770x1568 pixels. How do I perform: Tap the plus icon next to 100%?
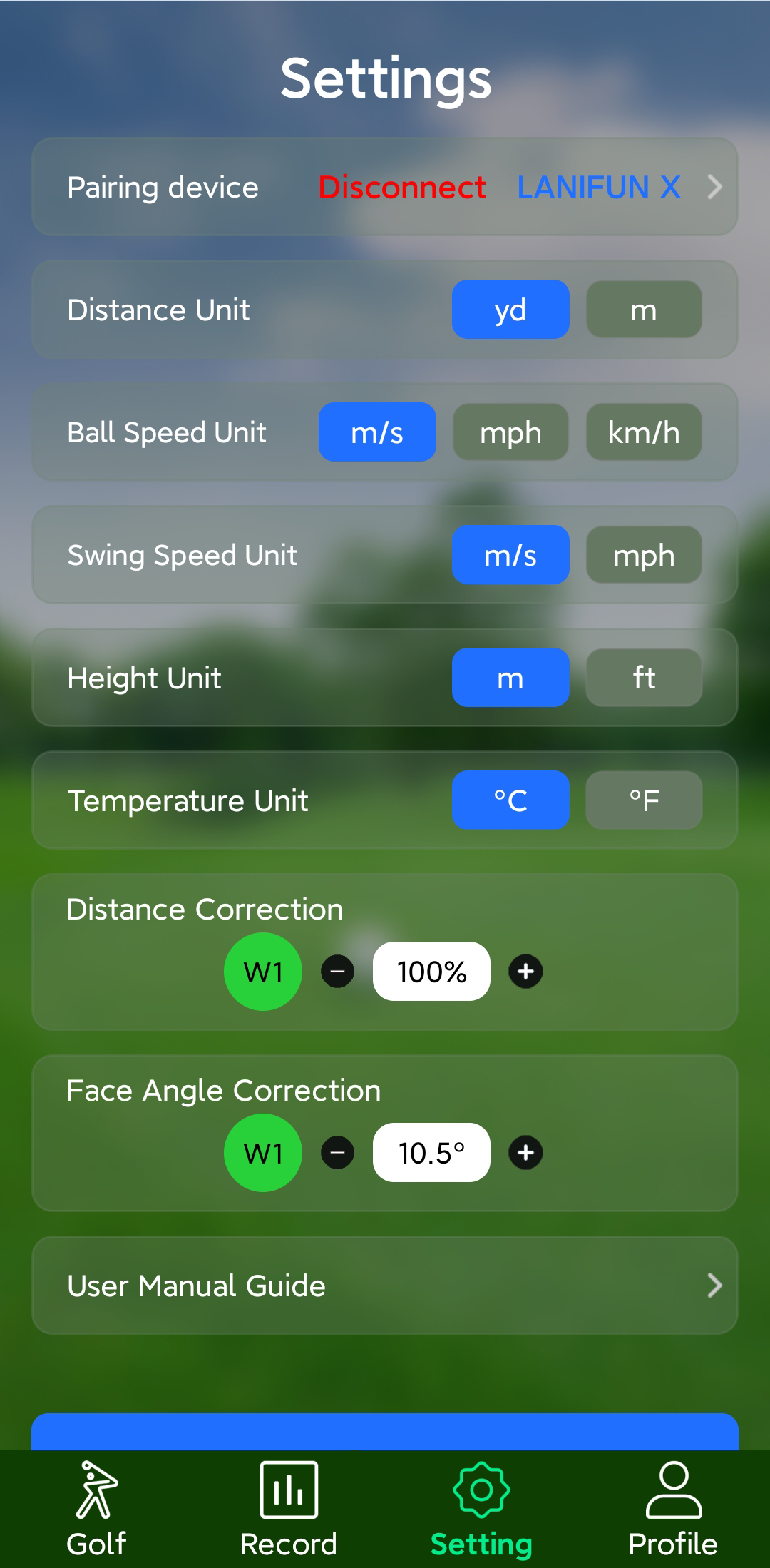click(x=525, y=971)
